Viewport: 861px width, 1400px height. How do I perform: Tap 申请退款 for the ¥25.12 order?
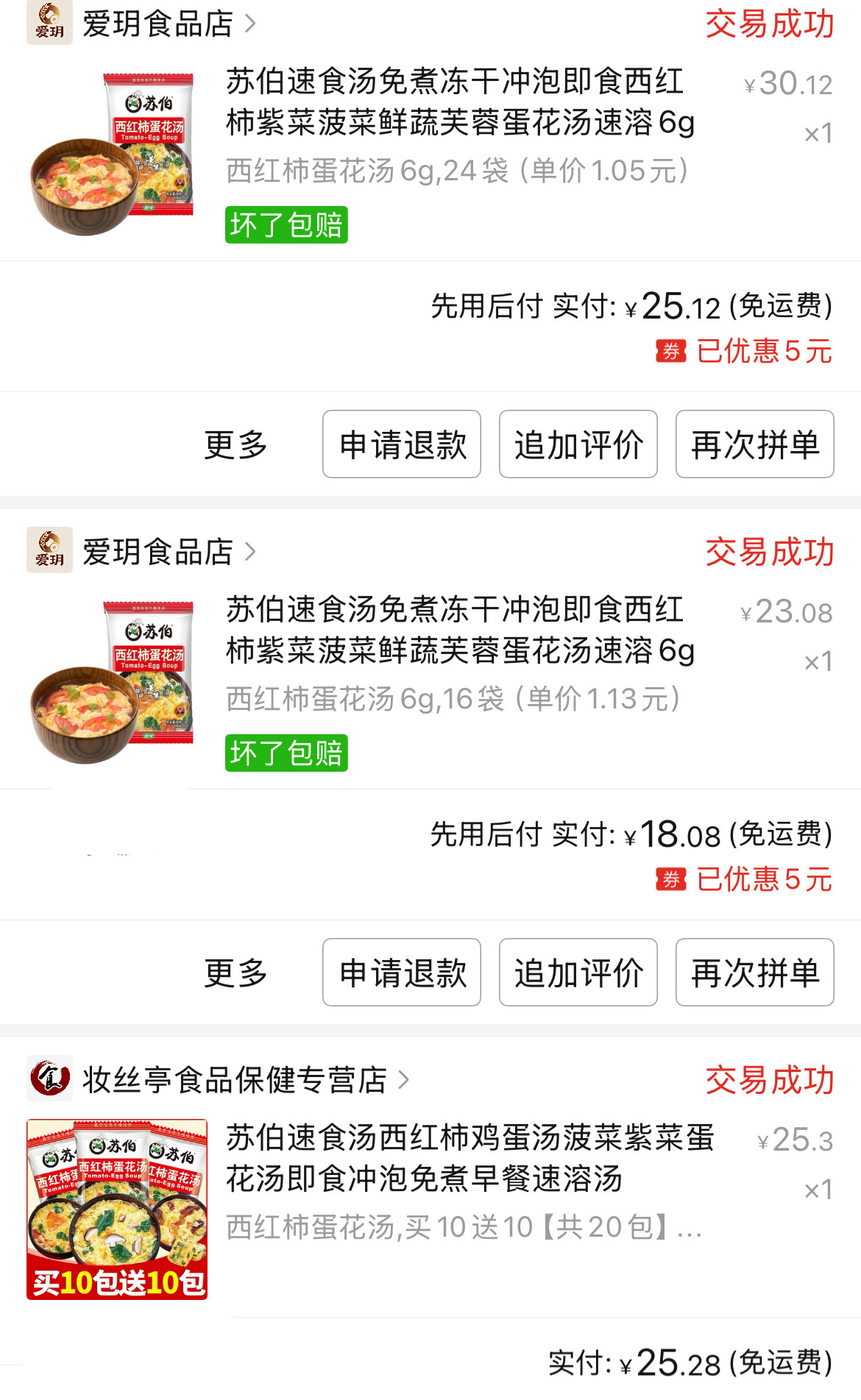point(402,445)
